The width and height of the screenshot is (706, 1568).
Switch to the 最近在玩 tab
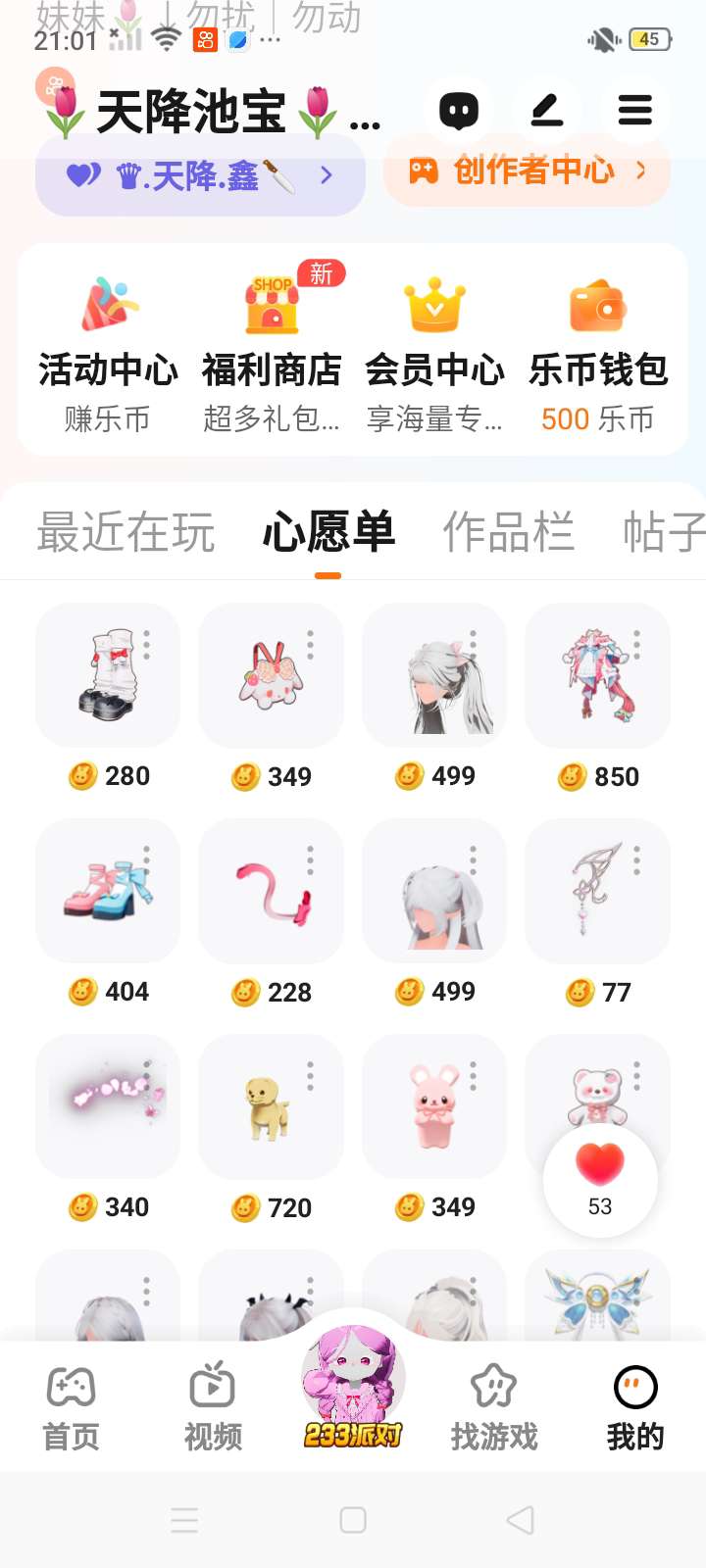126,532
